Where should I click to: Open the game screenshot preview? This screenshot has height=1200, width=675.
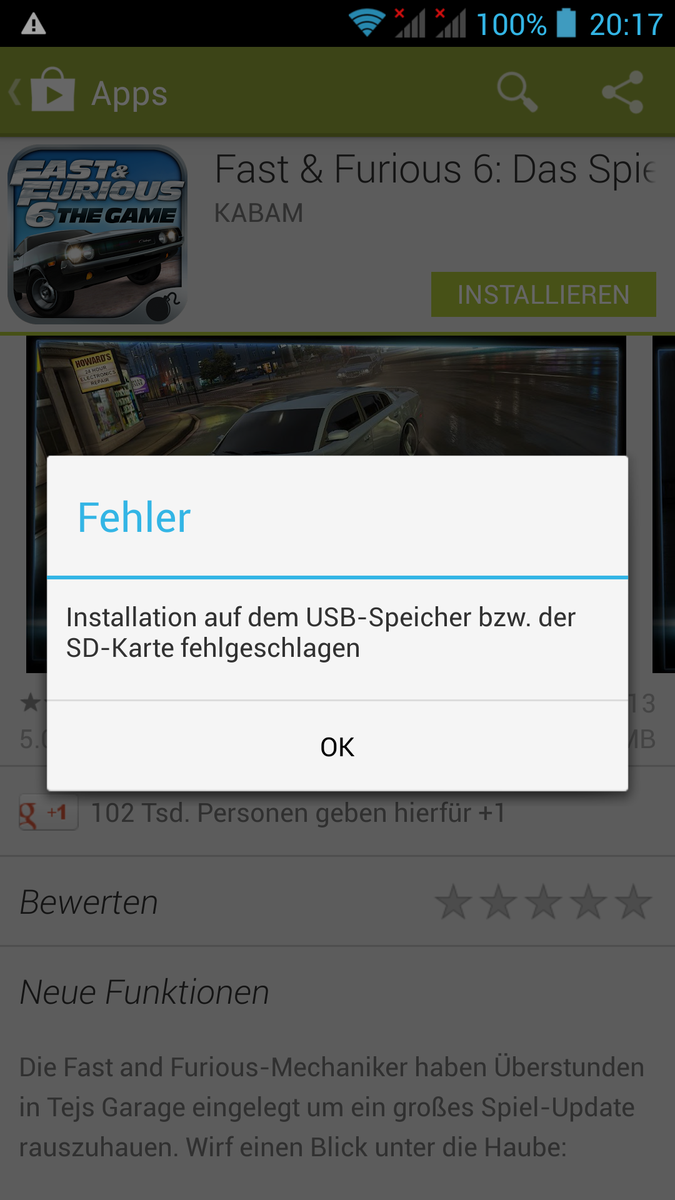tap(326, 396)
